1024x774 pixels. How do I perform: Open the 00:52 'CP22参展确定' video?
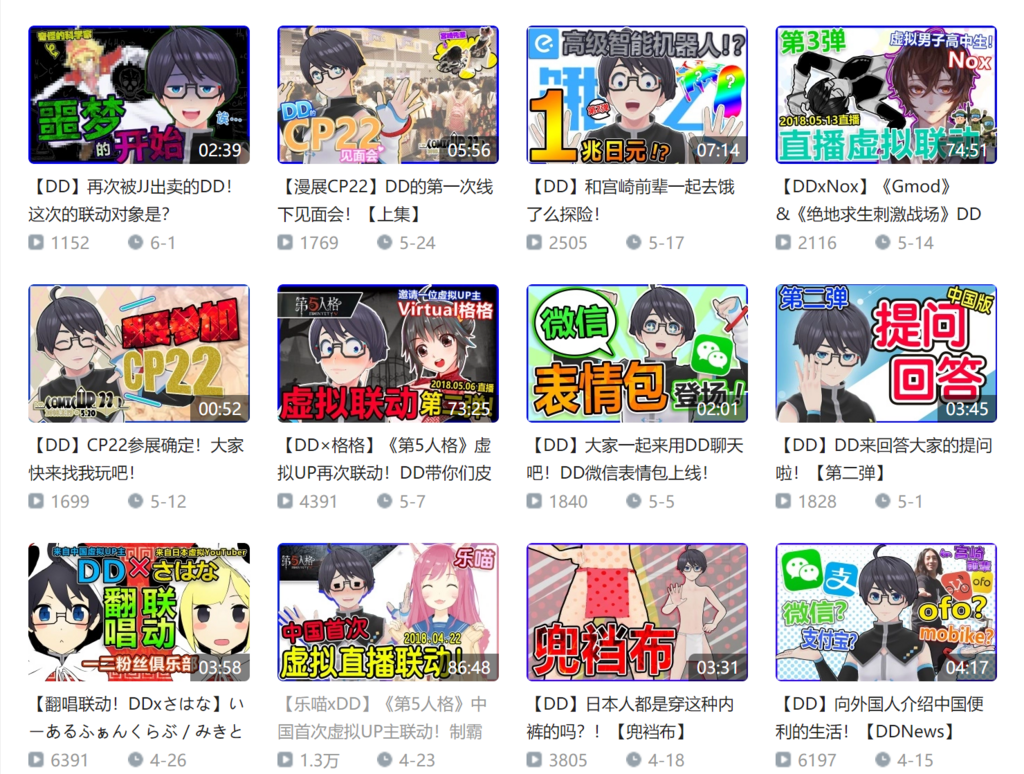[x=138, y=353]
